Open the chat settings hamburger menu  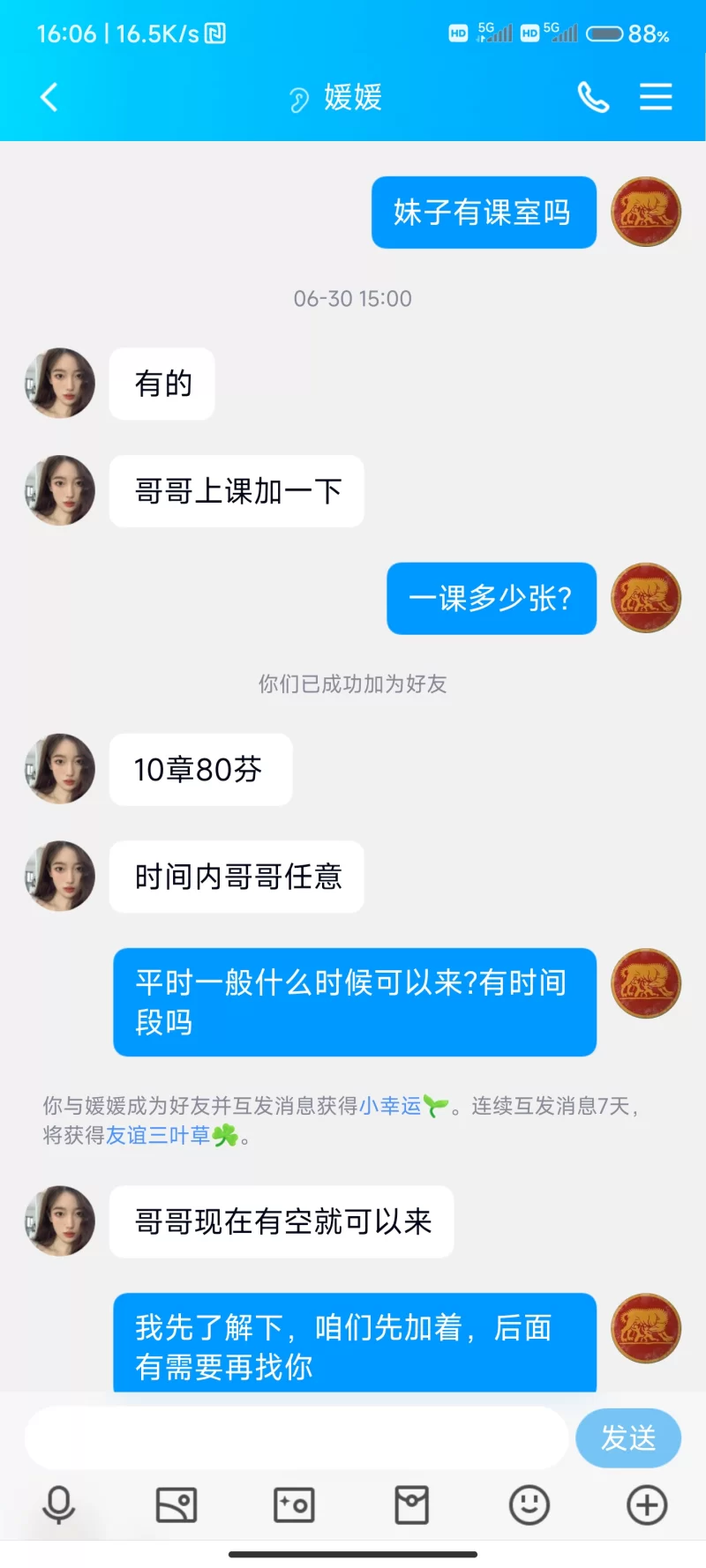pos(656,97)
